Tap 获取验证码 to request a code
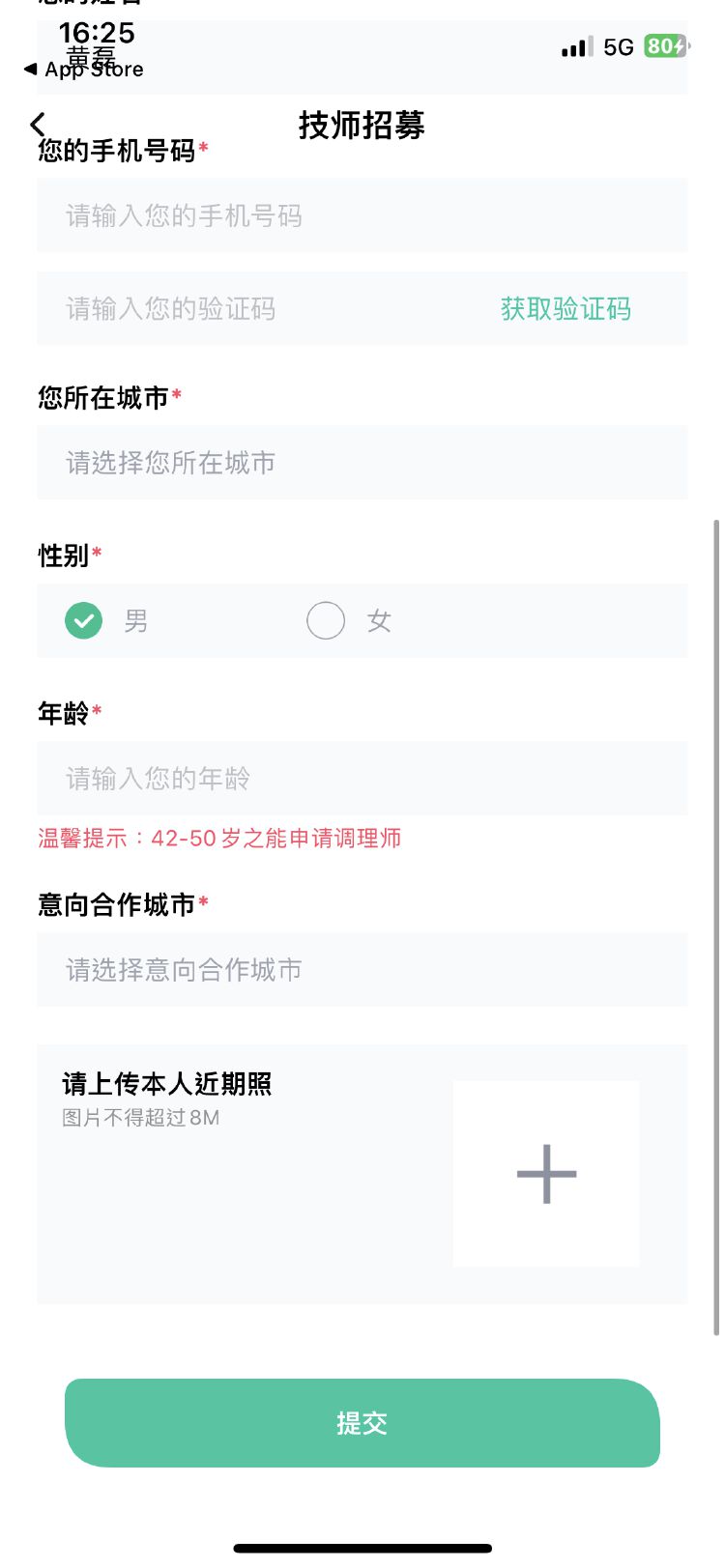Viewport: 725px width, 1568px height. pyautogui.click(x=565, y=309)
